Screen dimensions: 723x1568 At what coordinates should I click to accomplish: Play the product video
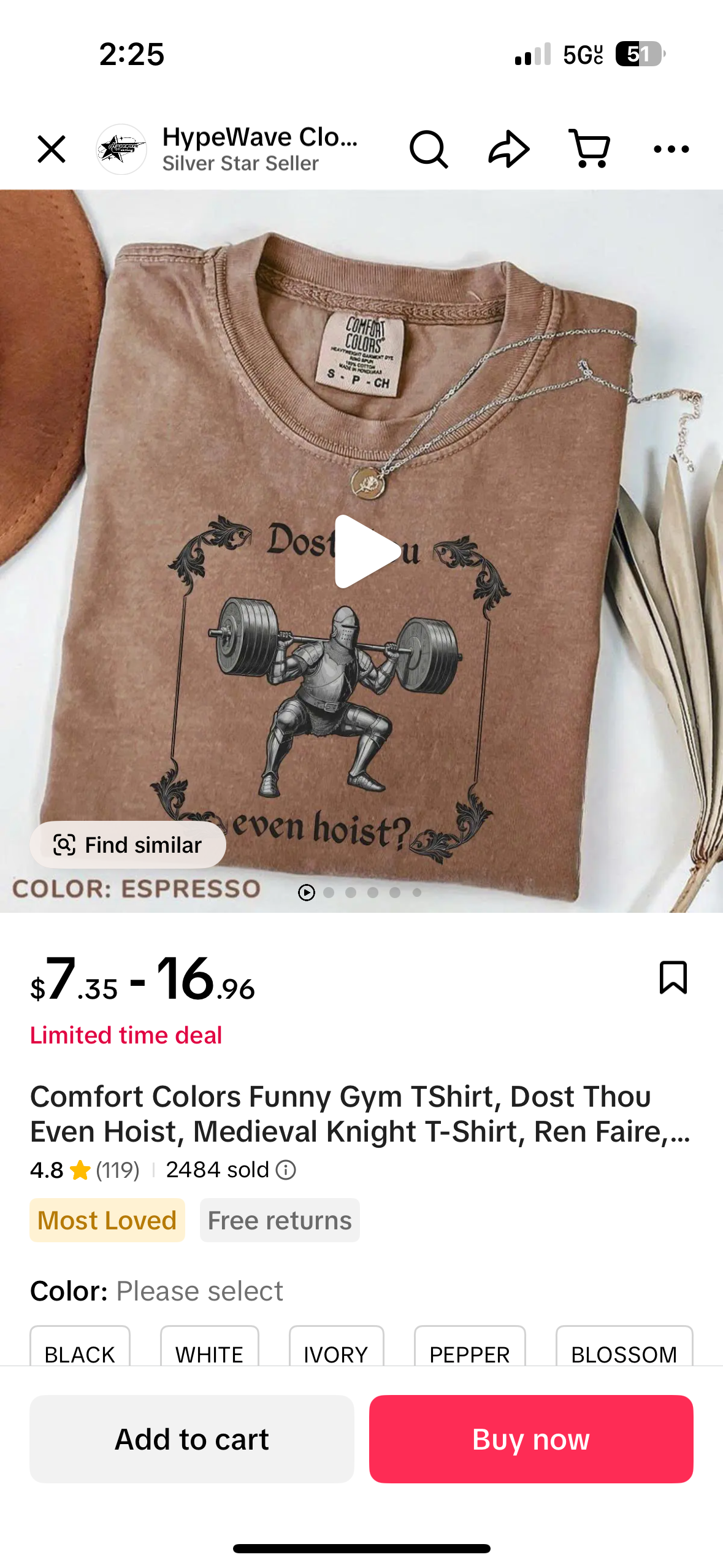click(x=367, y=551)
